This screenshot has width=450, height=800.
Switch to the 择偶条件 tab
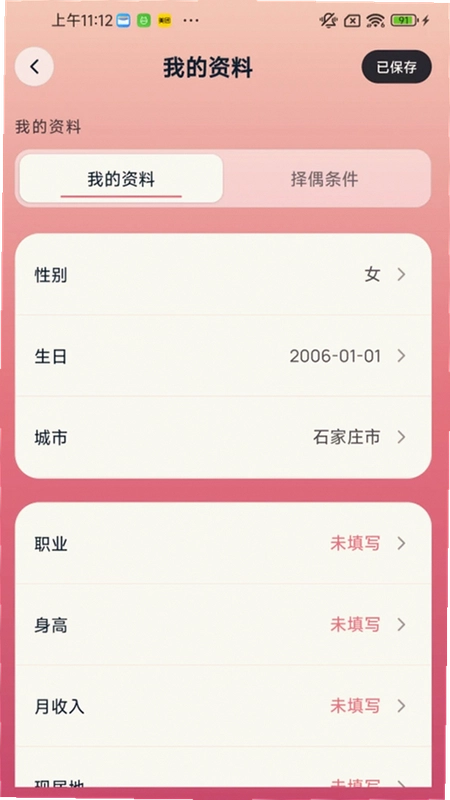(x=324, y=179)
